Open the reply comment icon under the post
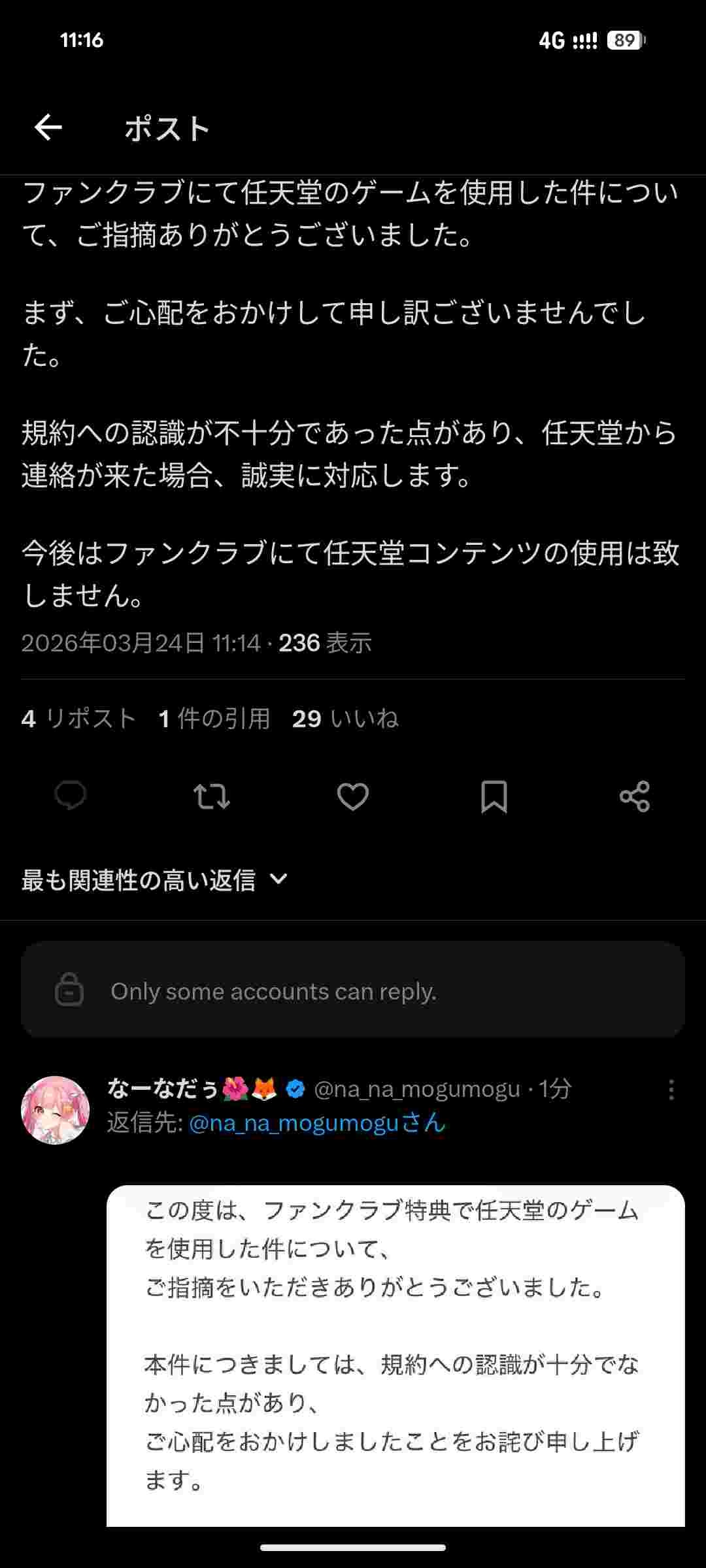Screen dimensions: 706x1568 click(71, 796)
